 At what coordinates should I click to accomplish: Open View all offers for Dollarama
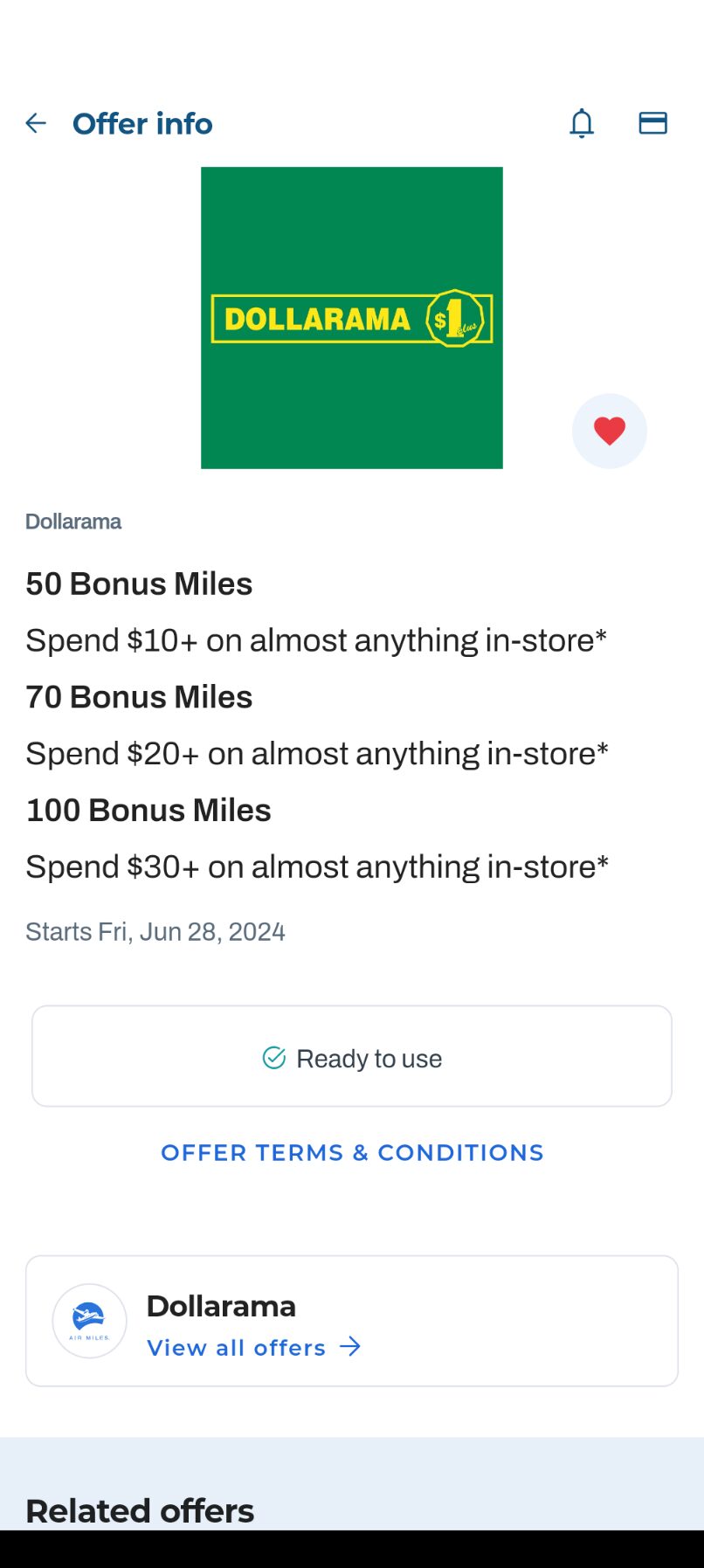[x=236, y=1346]
